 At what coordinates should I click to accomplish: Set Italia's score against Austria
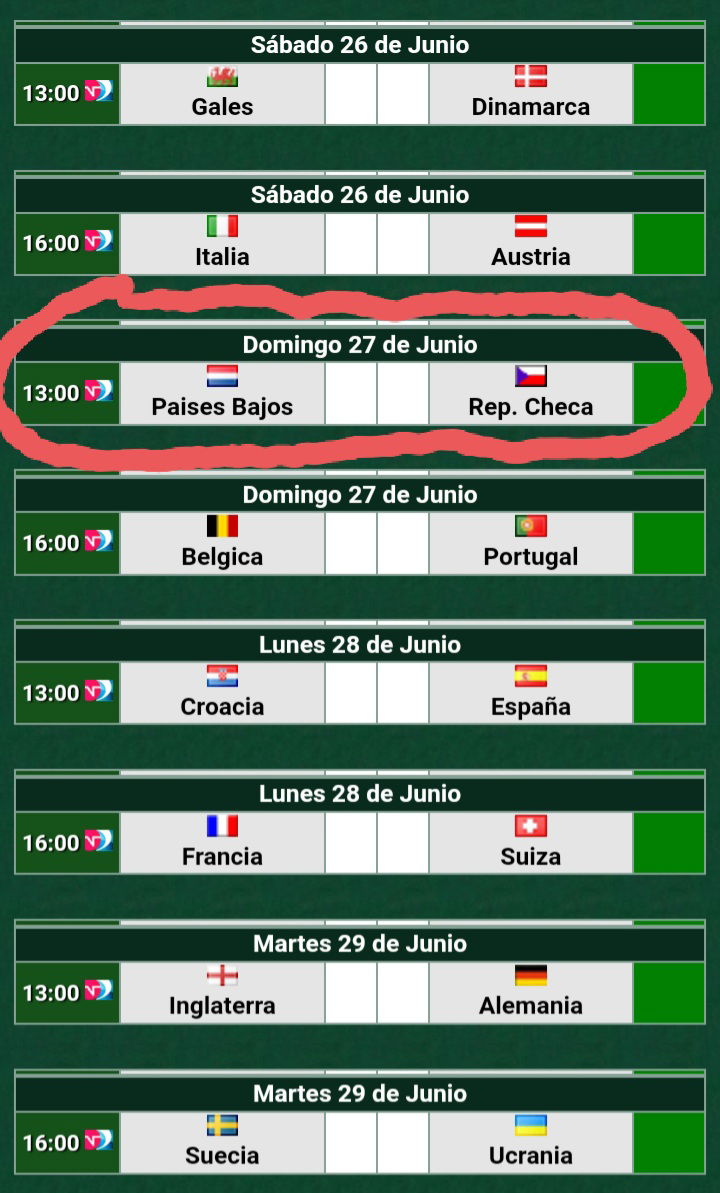point(351,243)
